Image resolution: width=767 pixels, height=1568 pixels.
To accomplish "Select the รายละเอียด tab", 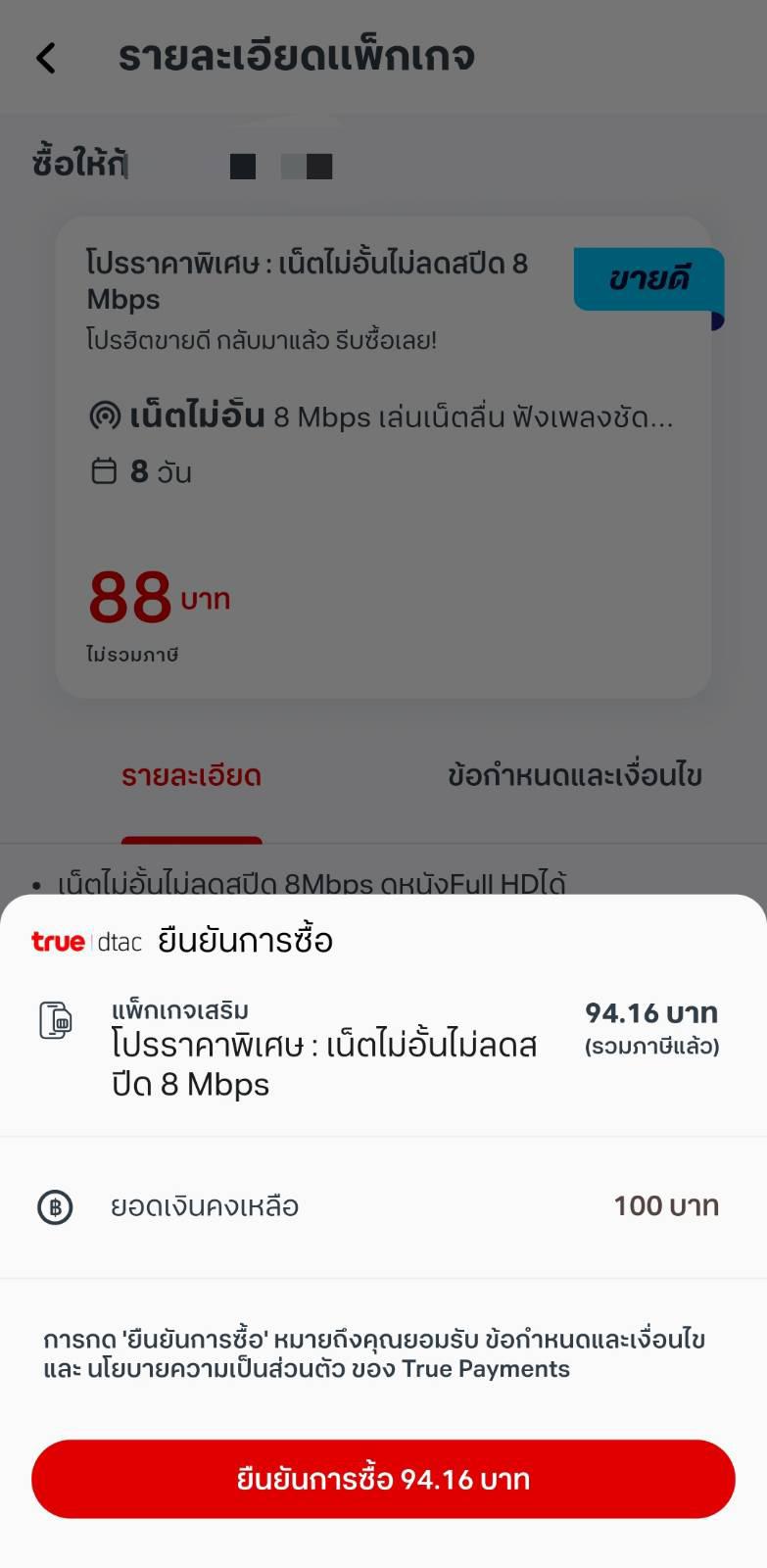I will click(191, 776).
